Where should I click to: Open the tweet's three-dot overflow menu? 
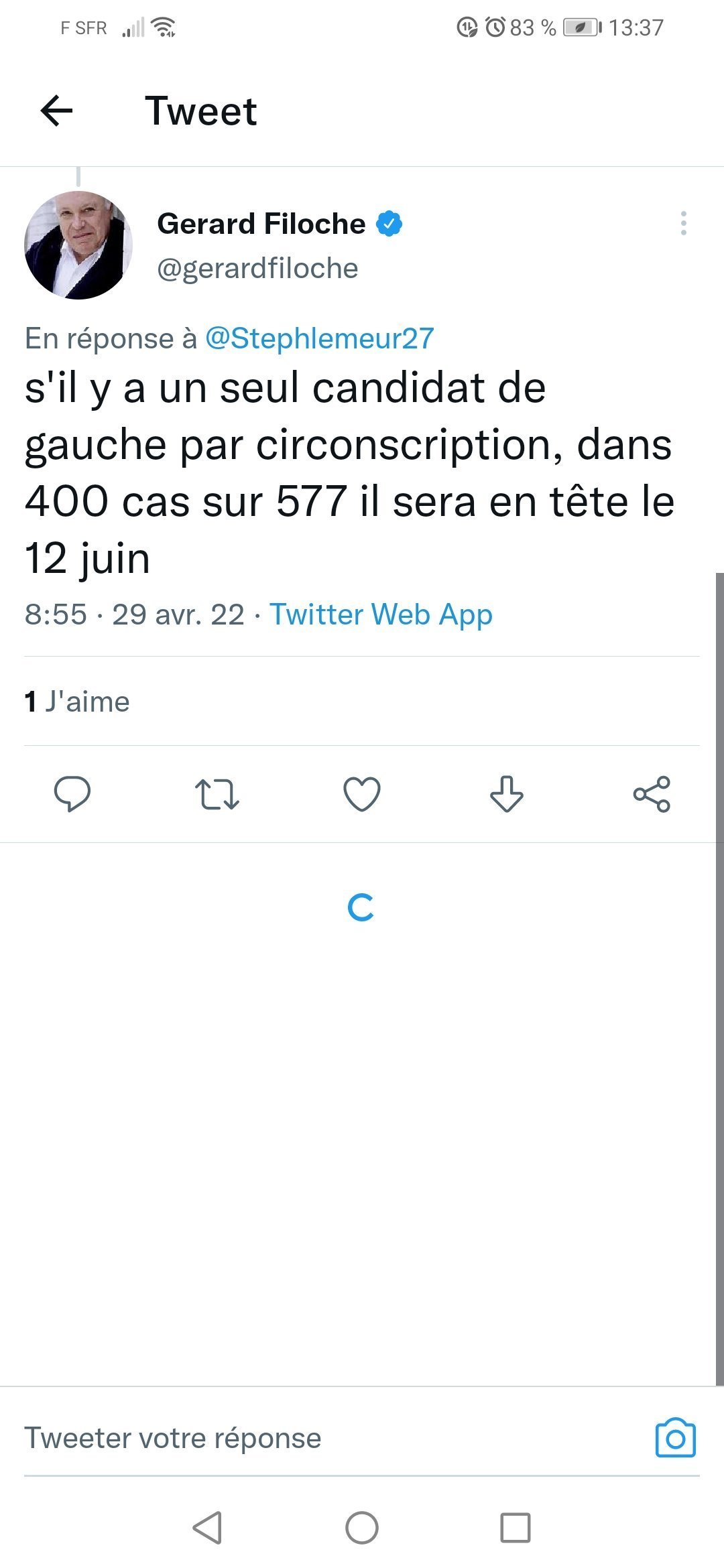tap(683, 223)
